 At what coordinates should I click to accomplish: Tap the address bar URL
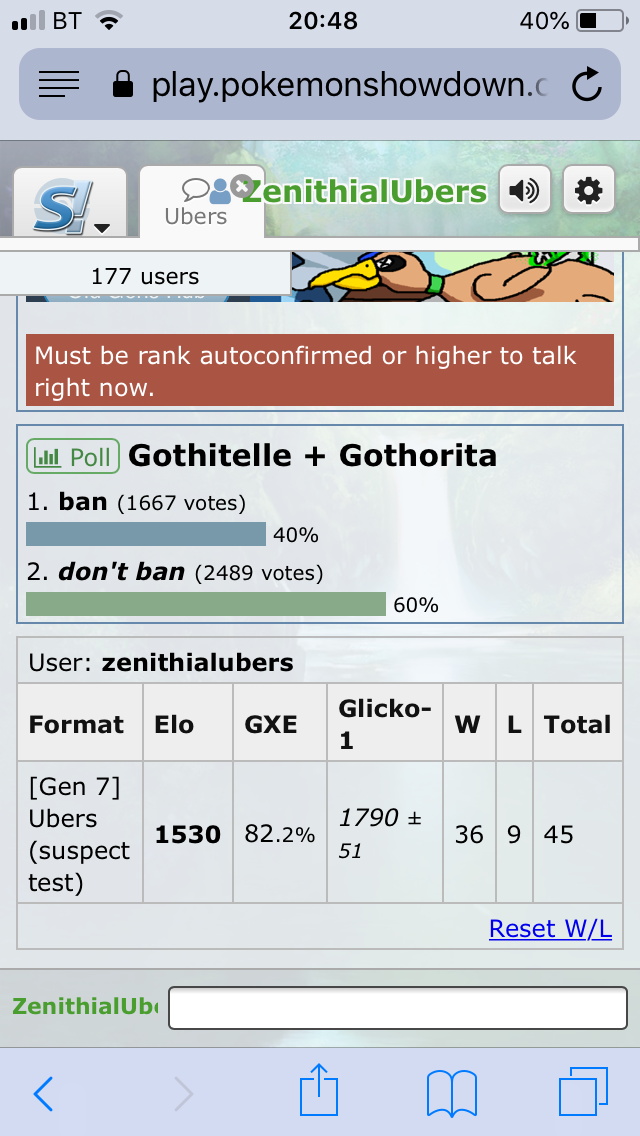[340, 85]
